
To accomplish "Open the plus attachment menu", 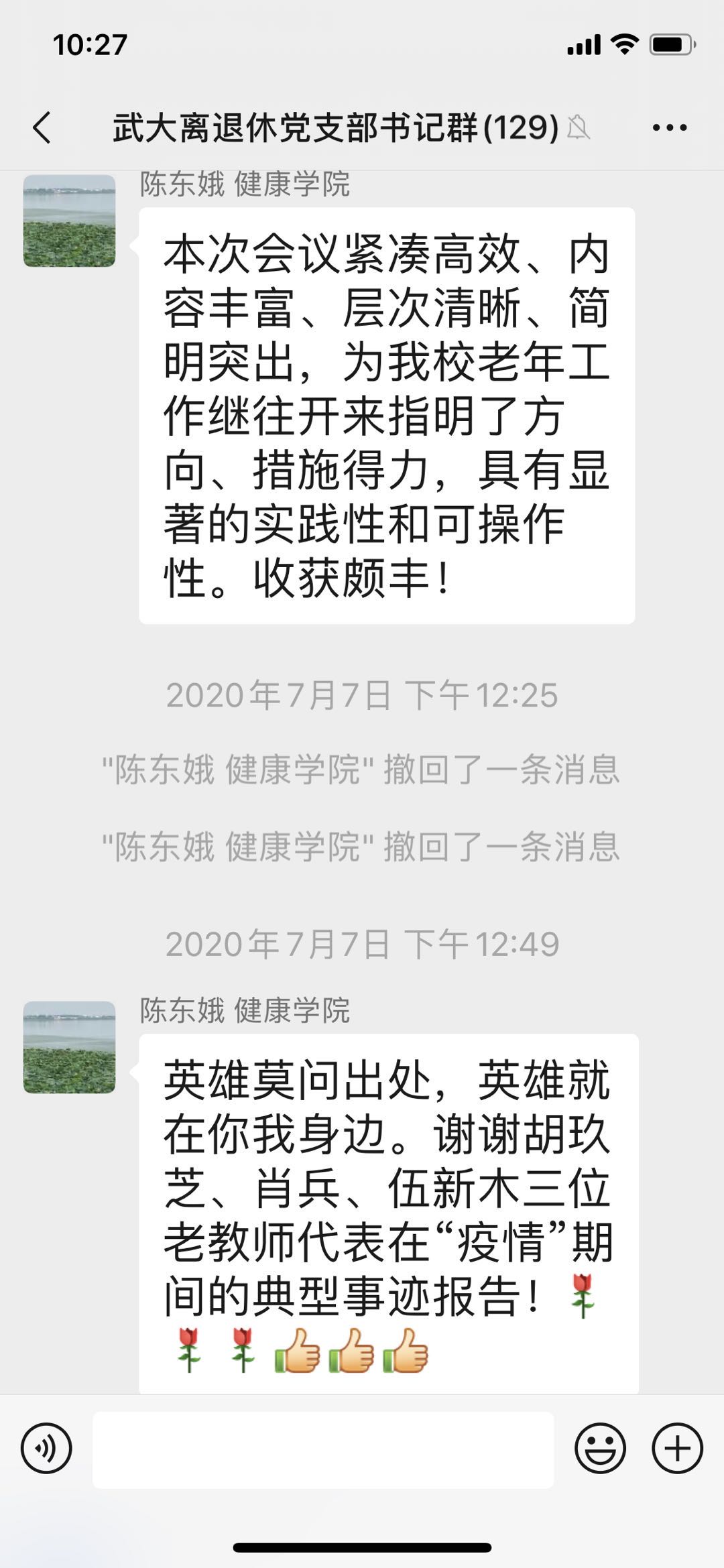I will coord(677,1448).
